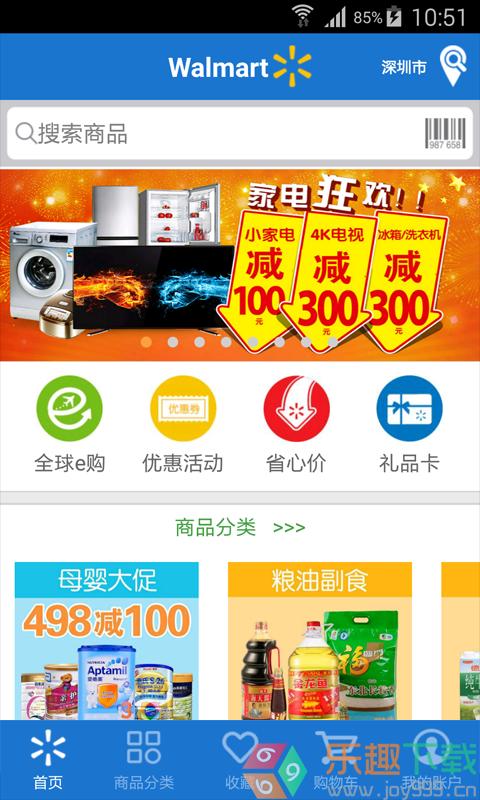Switch to the 商品分类 bottom tab
Screen dimensions: 480x800
coord(144,760)
